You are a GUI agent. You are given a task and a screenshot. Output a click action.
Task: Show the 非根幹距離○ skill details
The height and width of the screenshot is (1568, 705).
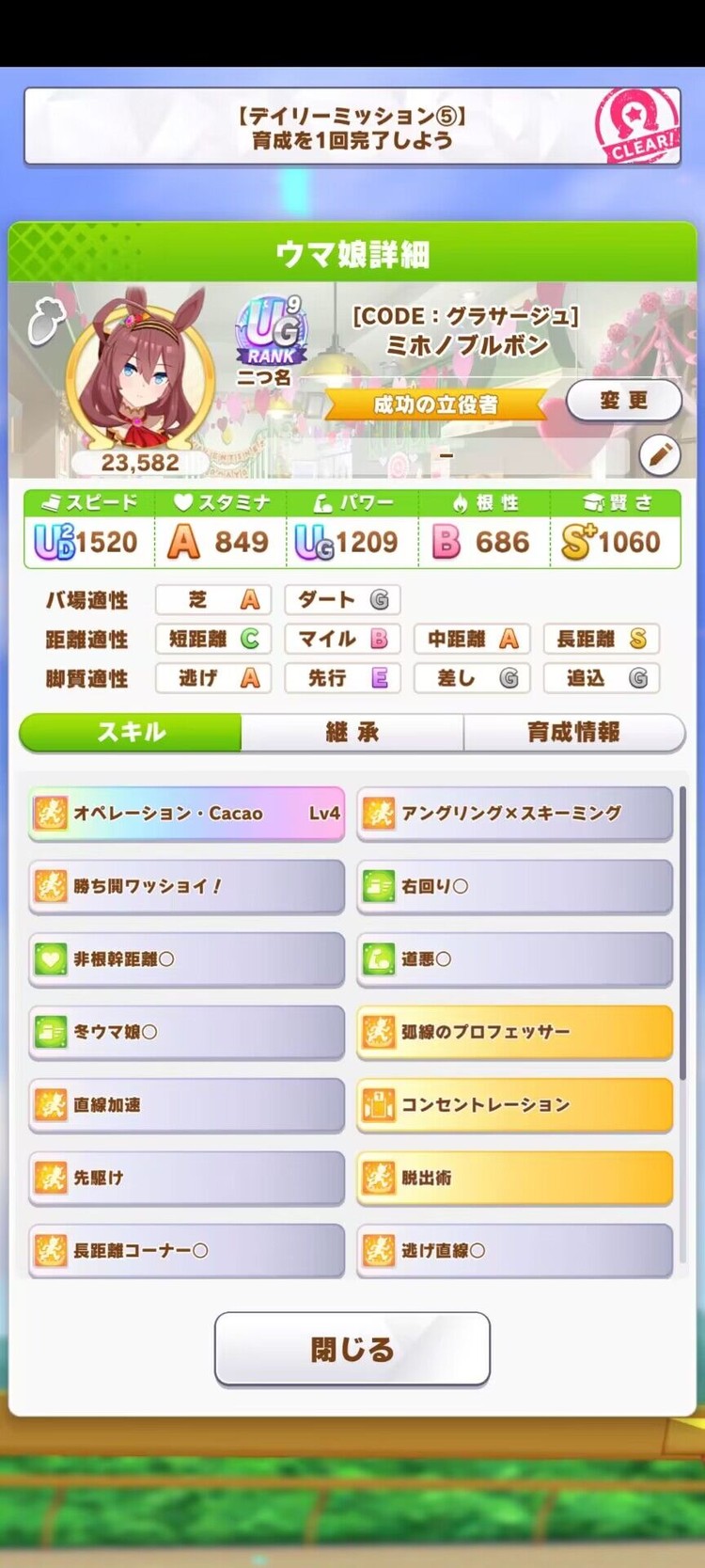186,958
